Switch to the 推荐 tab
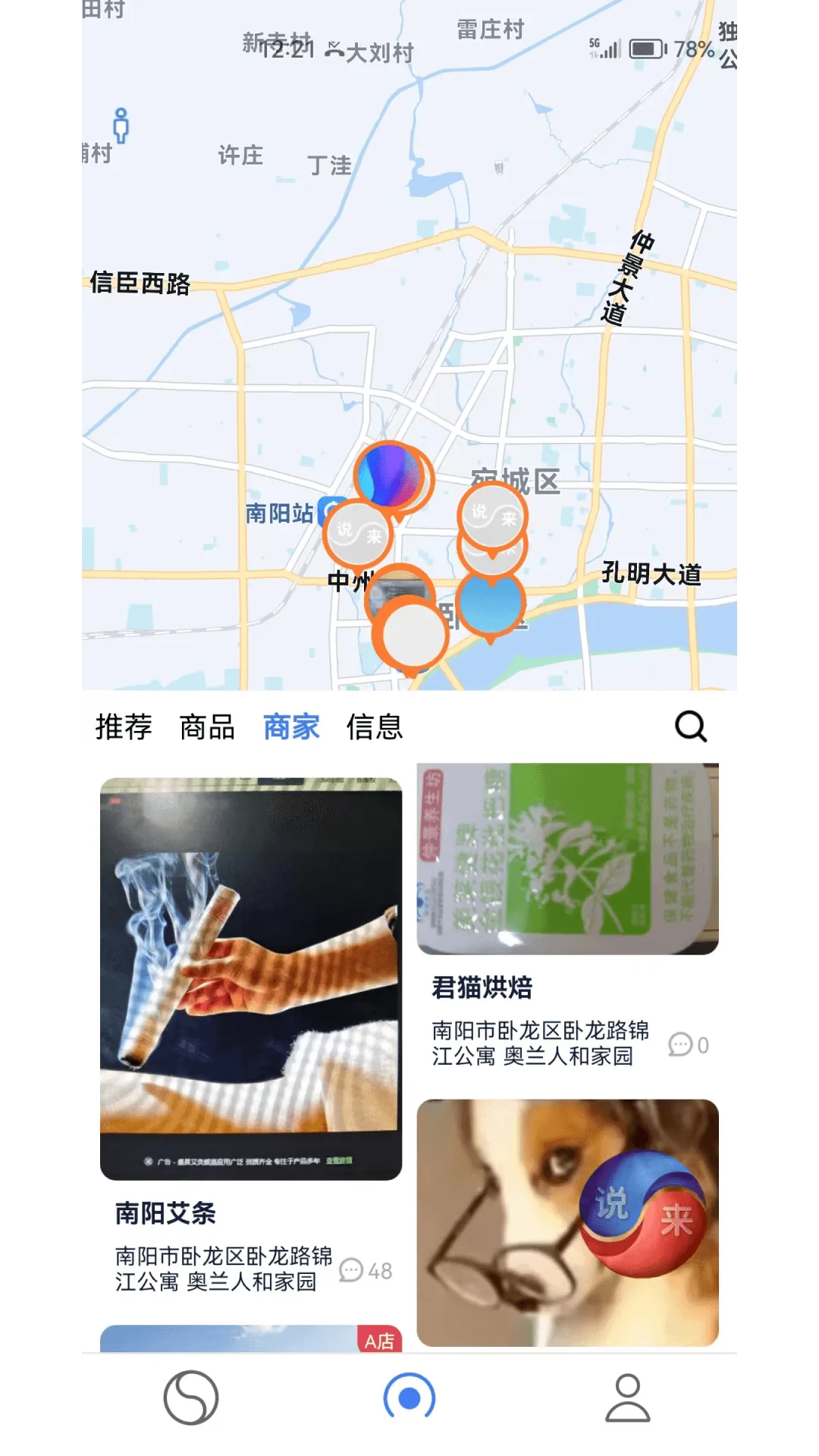Image resolution: width=819 pixels, height=1456 pixels. click(124, 726)
